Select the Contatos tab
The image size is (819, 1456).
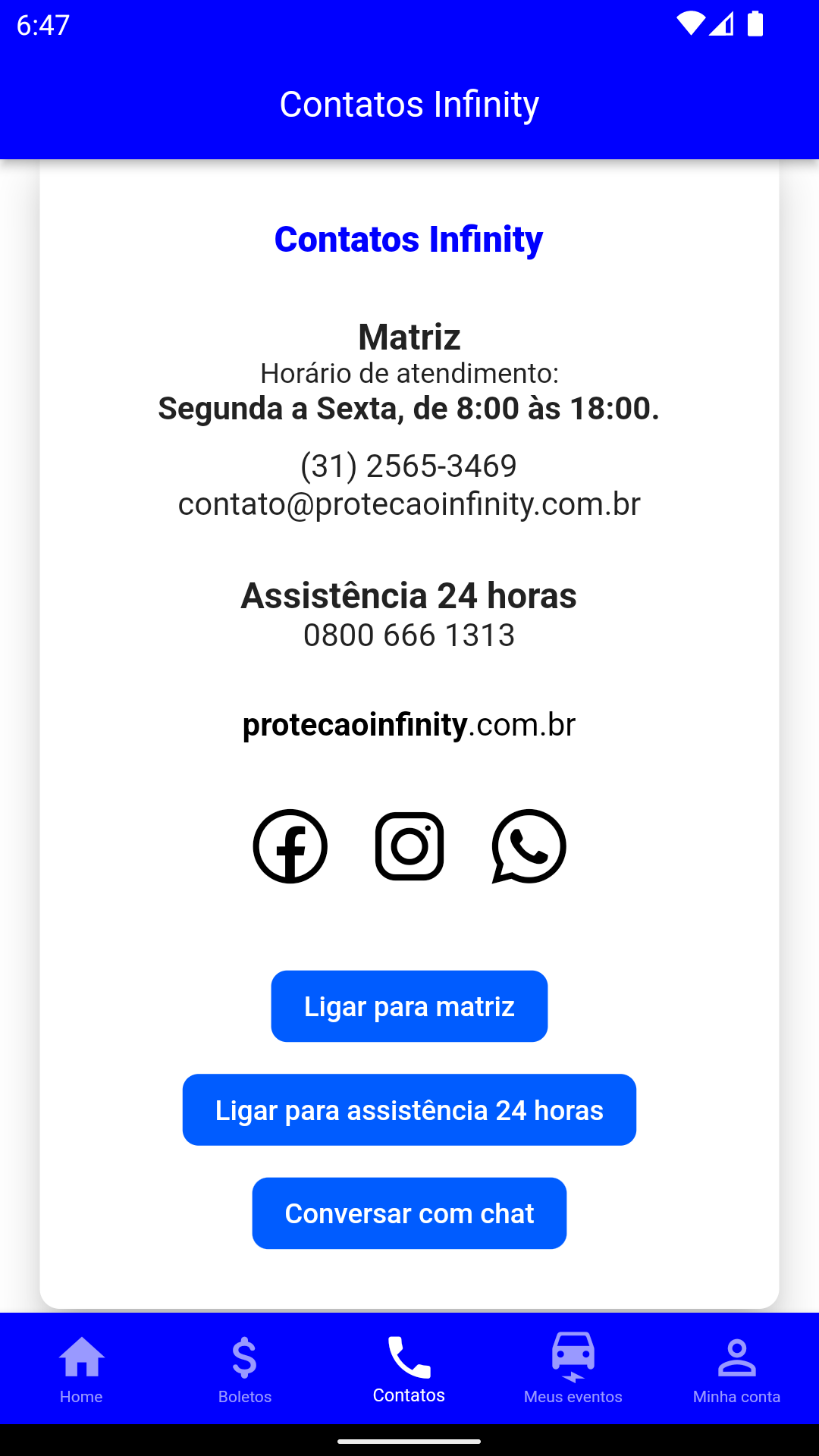409,1369
